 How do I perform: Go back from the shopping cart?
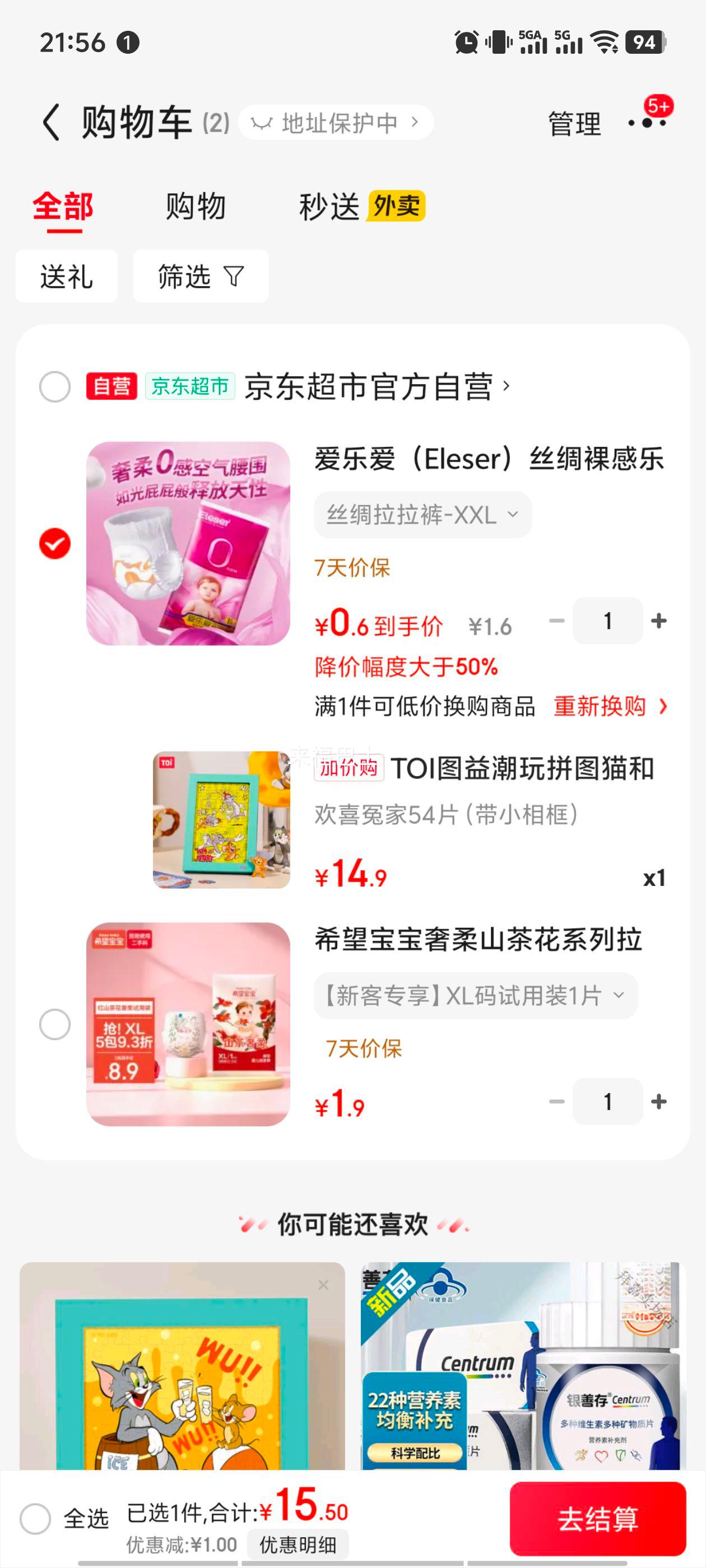(51, 122)
